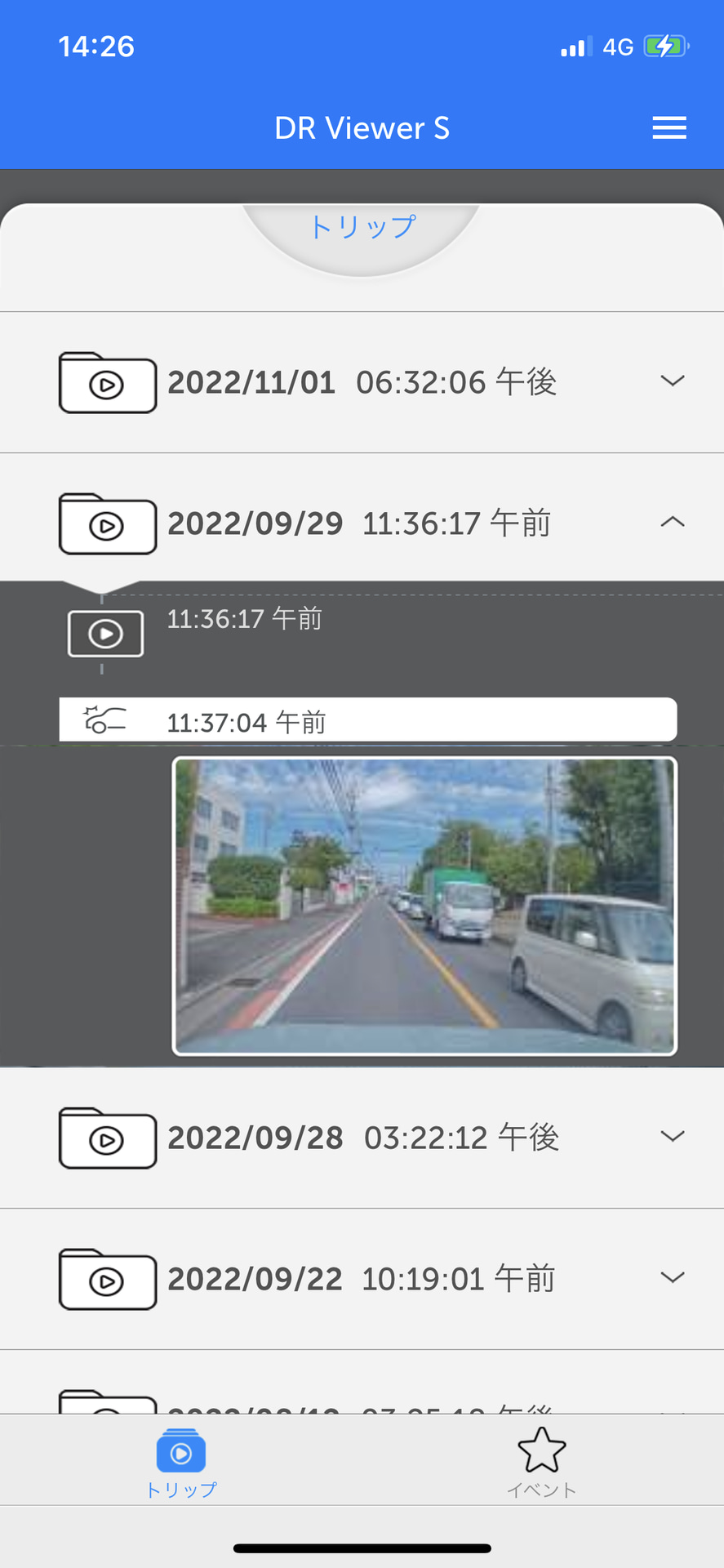Open the dashcam video thumbnail preview
Viewport: 724px width, 1568px height.
coord(423,906)
